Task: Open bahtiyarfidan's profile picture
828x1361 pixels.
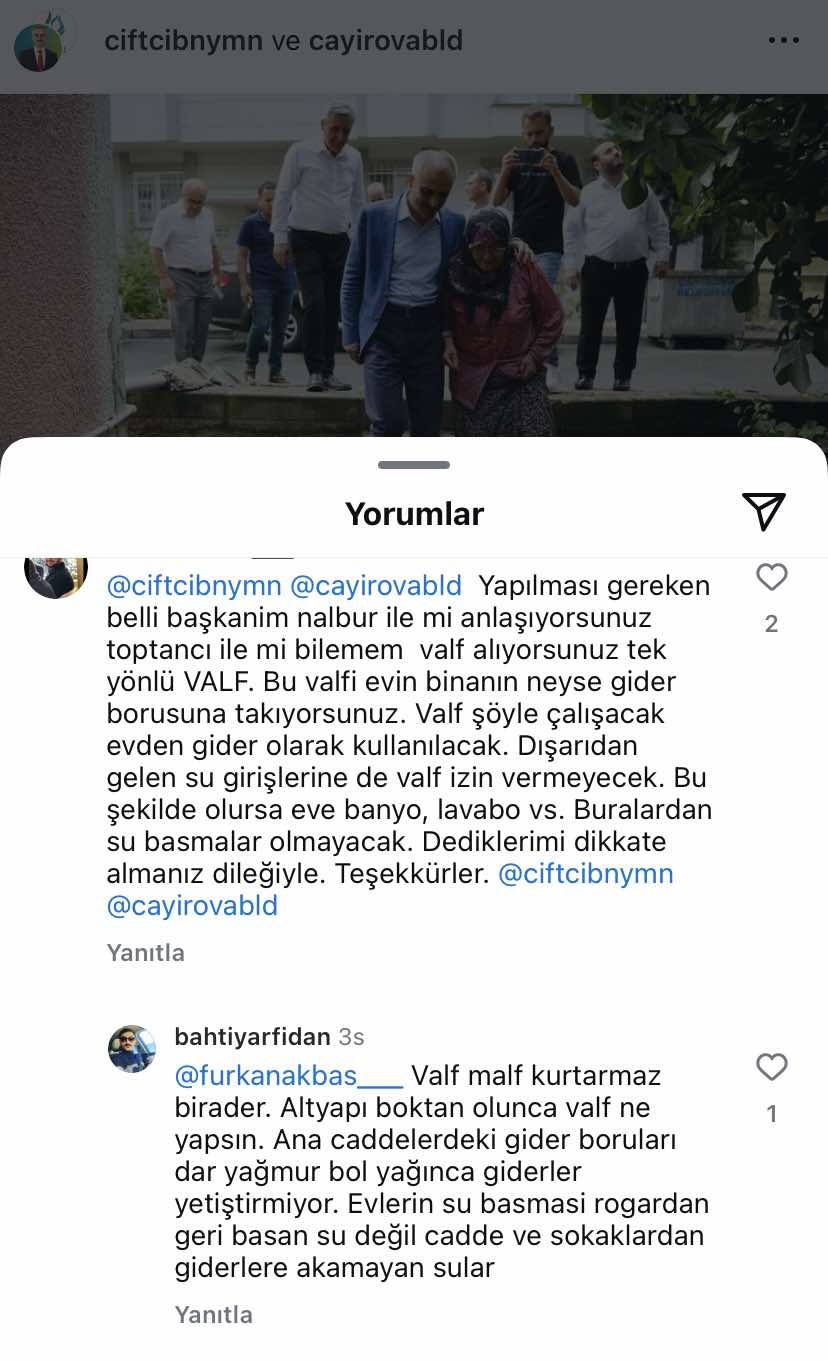Action: point(132,1049)
